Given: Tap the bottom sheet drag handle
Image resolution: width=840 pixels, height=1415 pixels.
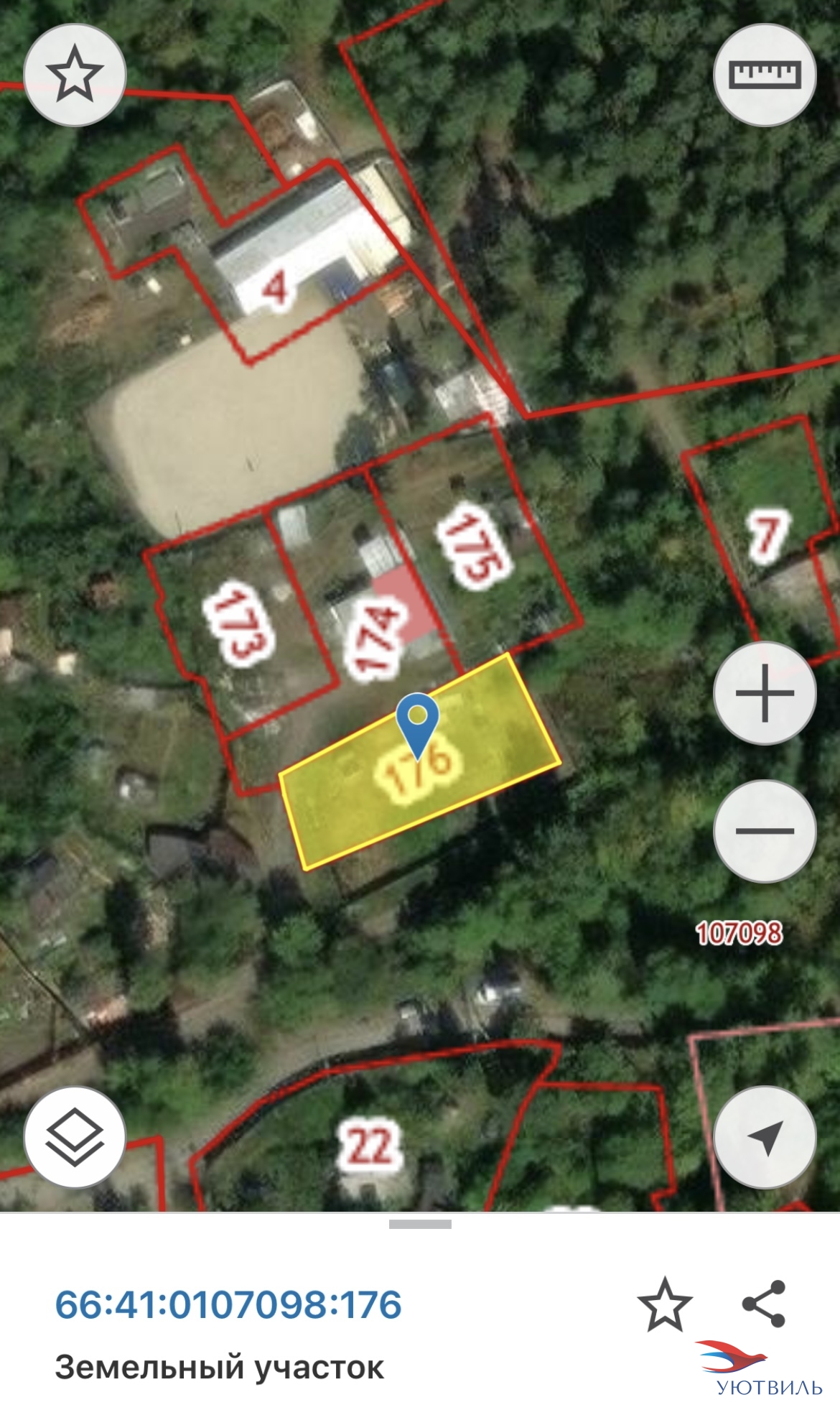Looking at the screenshot, I should pyautogui.click(x=420, y=1224).
